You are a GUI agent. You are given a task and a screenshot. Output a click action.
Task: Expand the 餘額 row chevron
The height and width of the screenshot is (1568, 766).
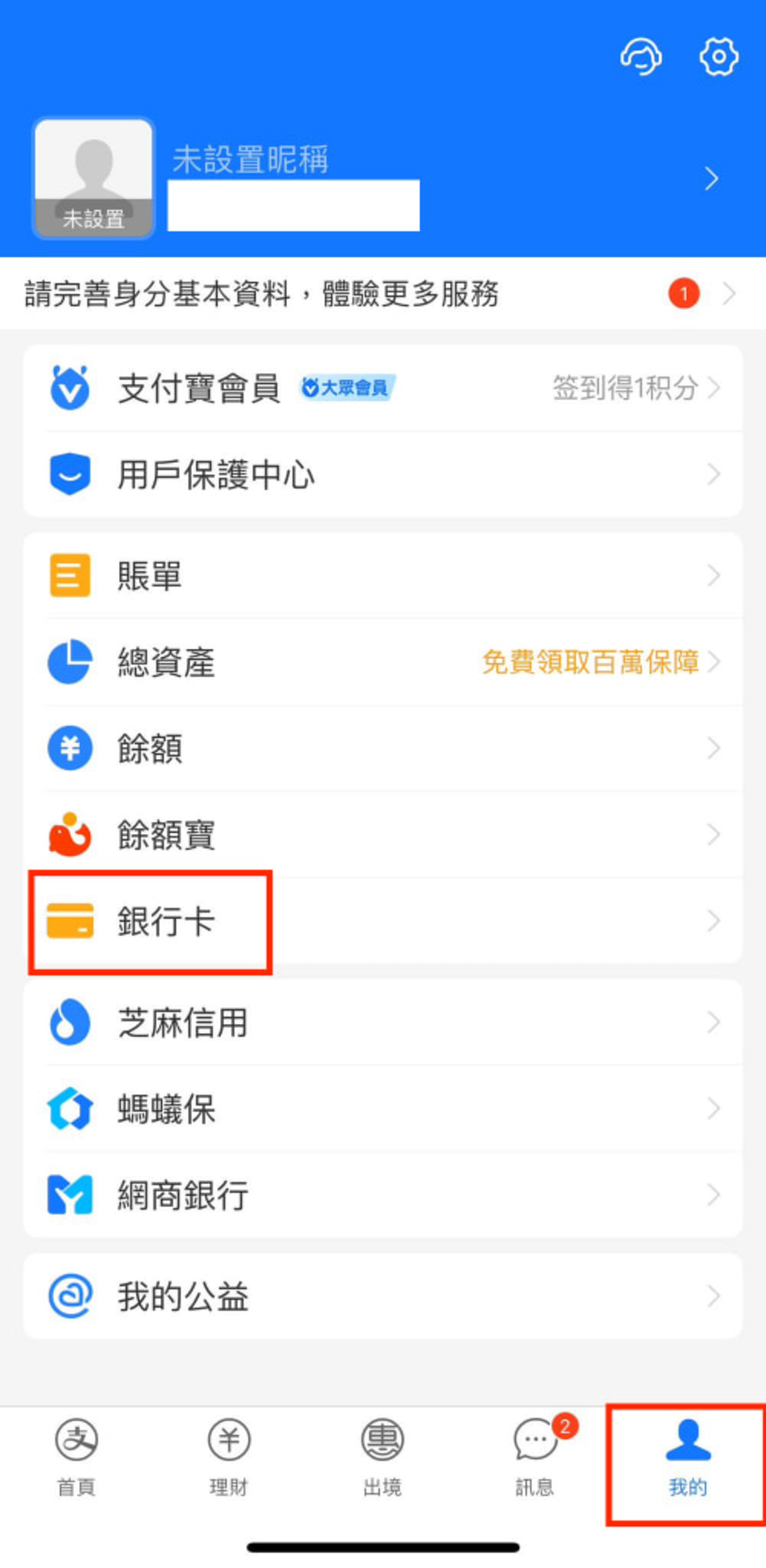[x=714, y=748]
